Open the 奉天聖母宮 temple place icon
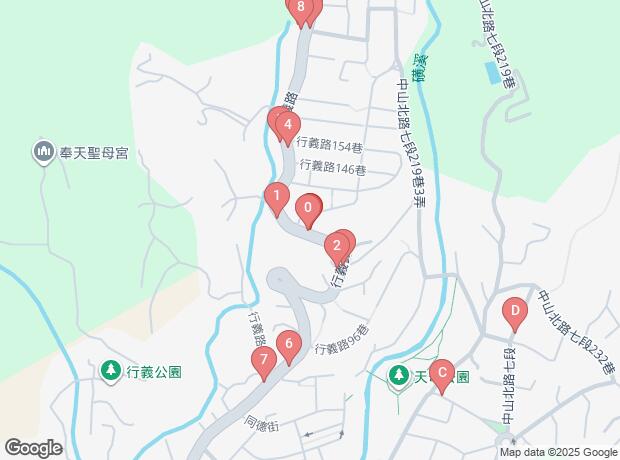 click(43, 153)
